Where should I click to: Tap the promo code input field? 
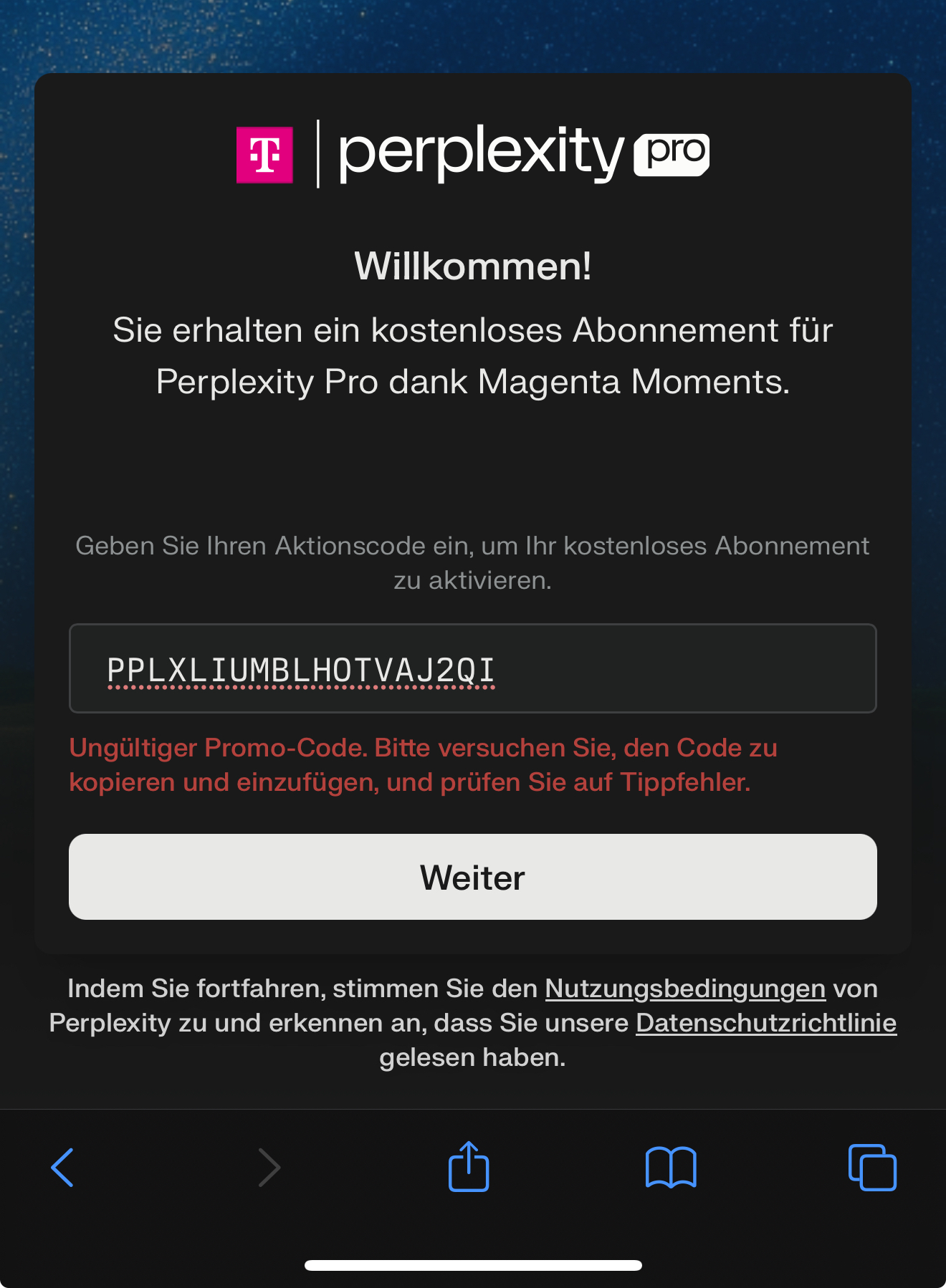[x=472, y=668]
